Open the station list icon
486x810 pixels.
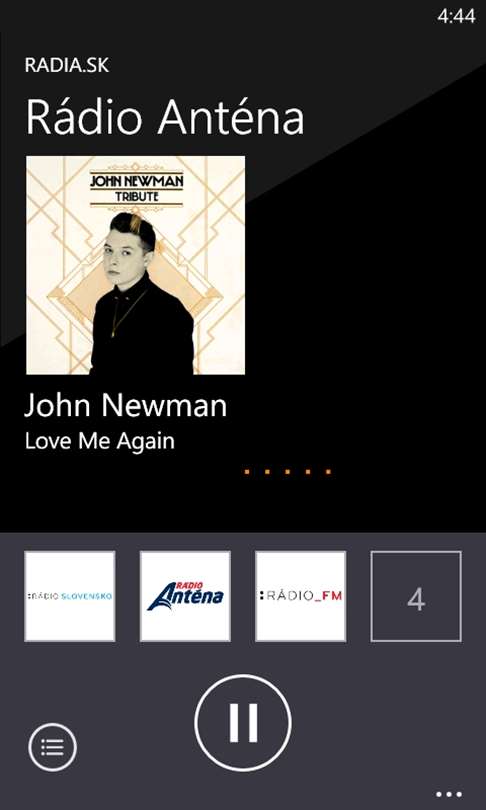point(52,746)
